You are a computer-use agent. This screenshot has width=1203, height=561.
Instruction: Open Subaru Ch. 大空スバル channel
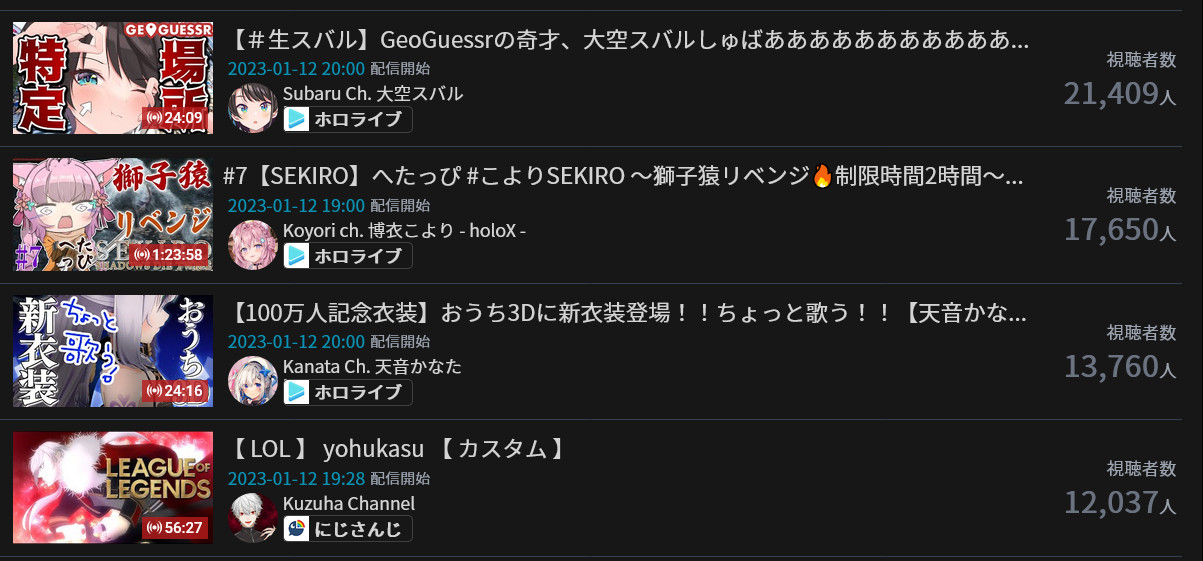click(x=373, y=94)
